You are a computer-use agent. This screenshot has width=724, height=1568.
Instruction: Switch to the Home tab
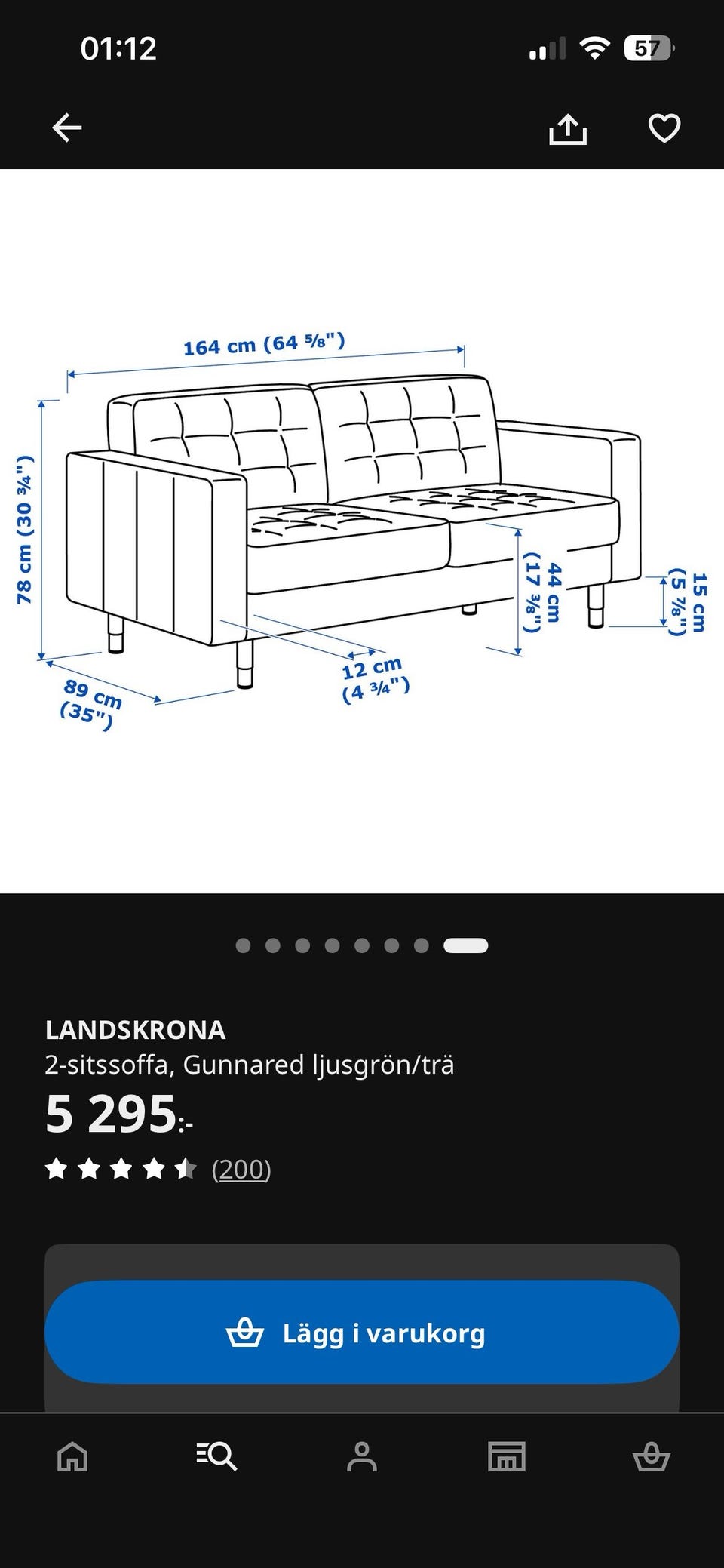click(x=72, y=1456)
